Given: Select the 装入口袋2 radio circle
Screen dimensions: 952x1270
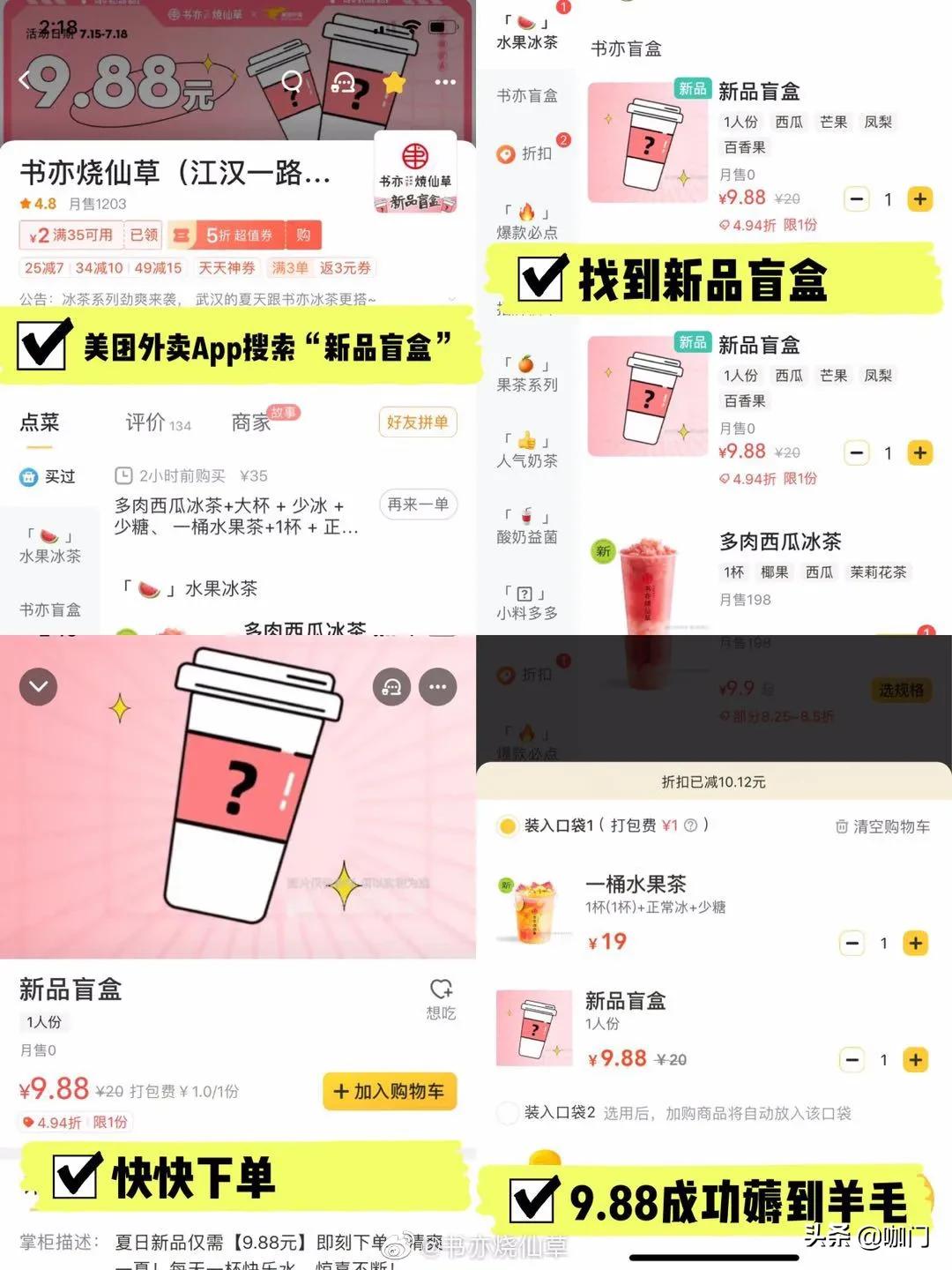Looking at the screenshot, I should pos(508,1114).
